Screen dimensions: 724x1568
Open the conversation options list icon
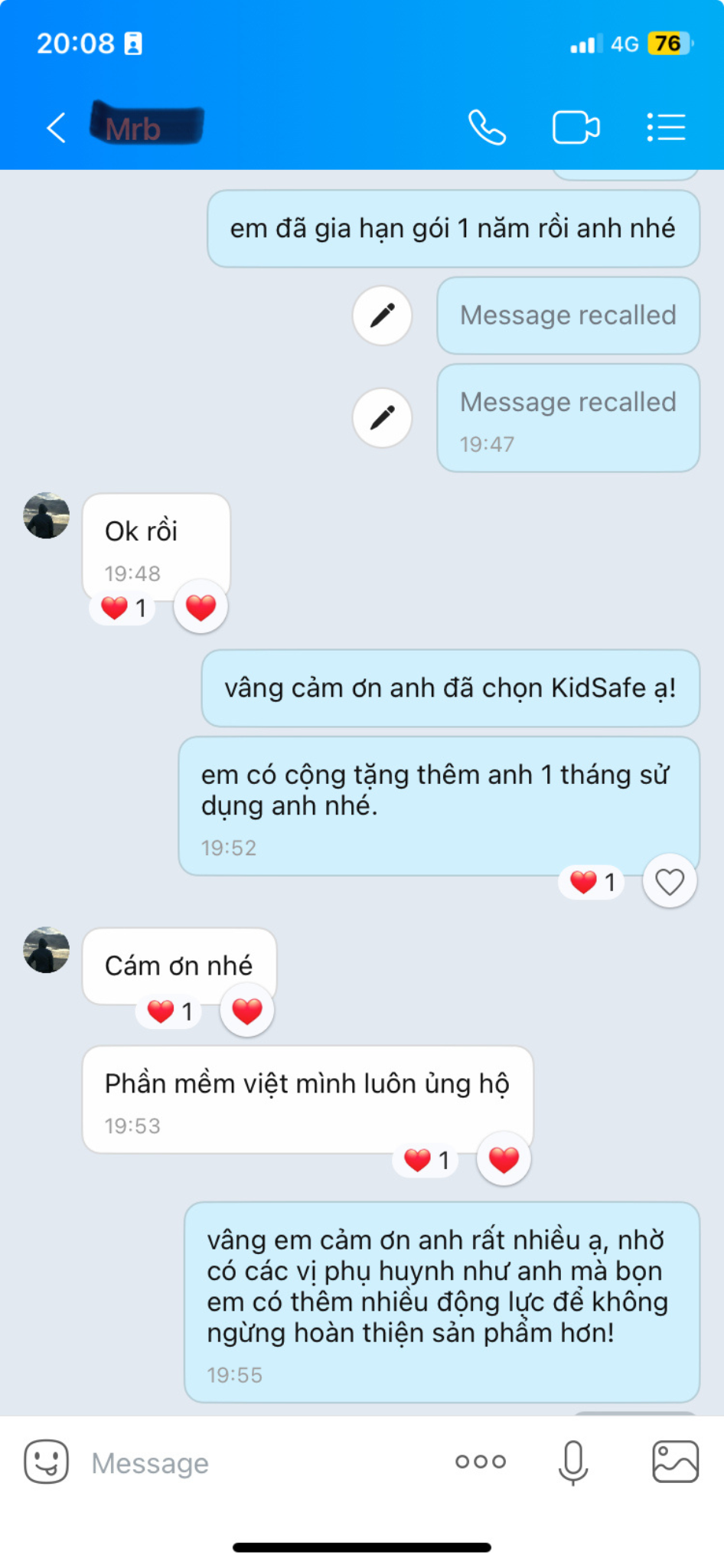(665, 127)
